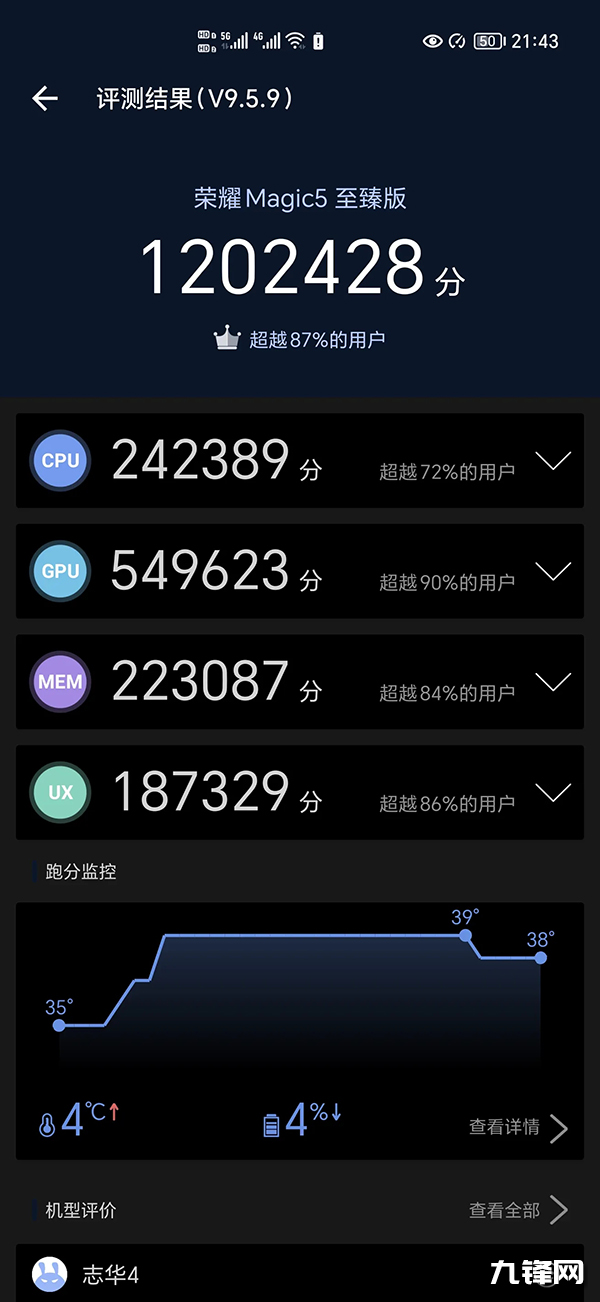Open 查看全部 for device reviews
The width and height of the screenshot is (600, 1302).
[518, 1210]
